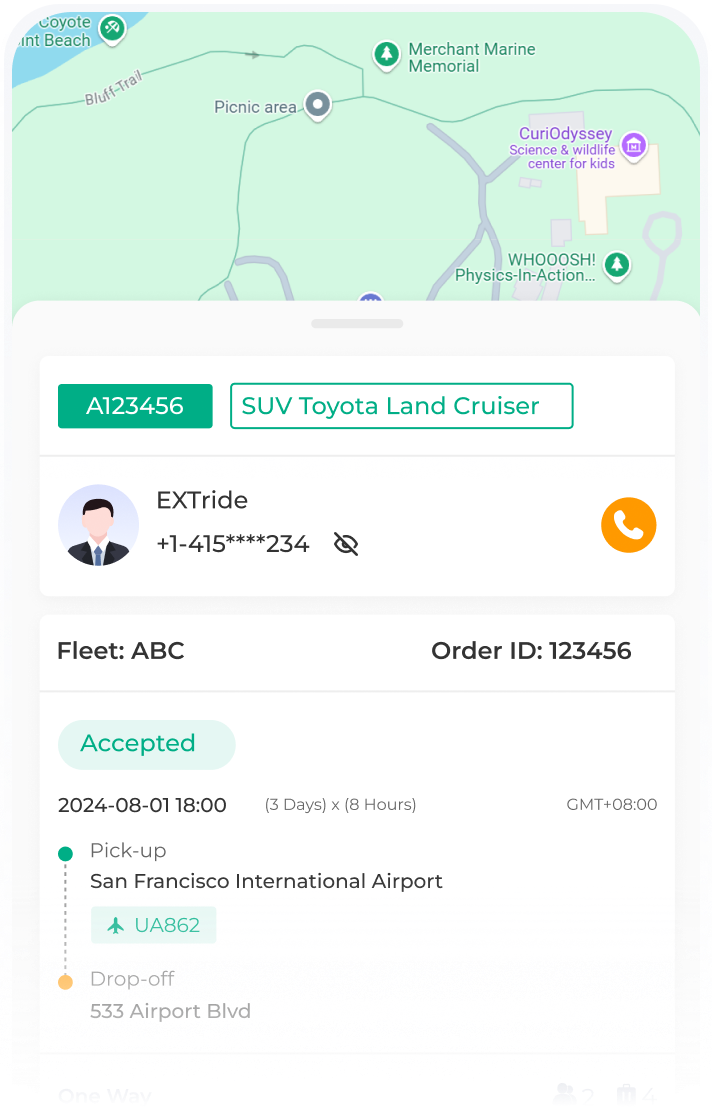Viewport: 712px width, 1108px height.
Task: Tap the WHOOOSH! Physics-In-Action map pin
Action: coord(618,264)
